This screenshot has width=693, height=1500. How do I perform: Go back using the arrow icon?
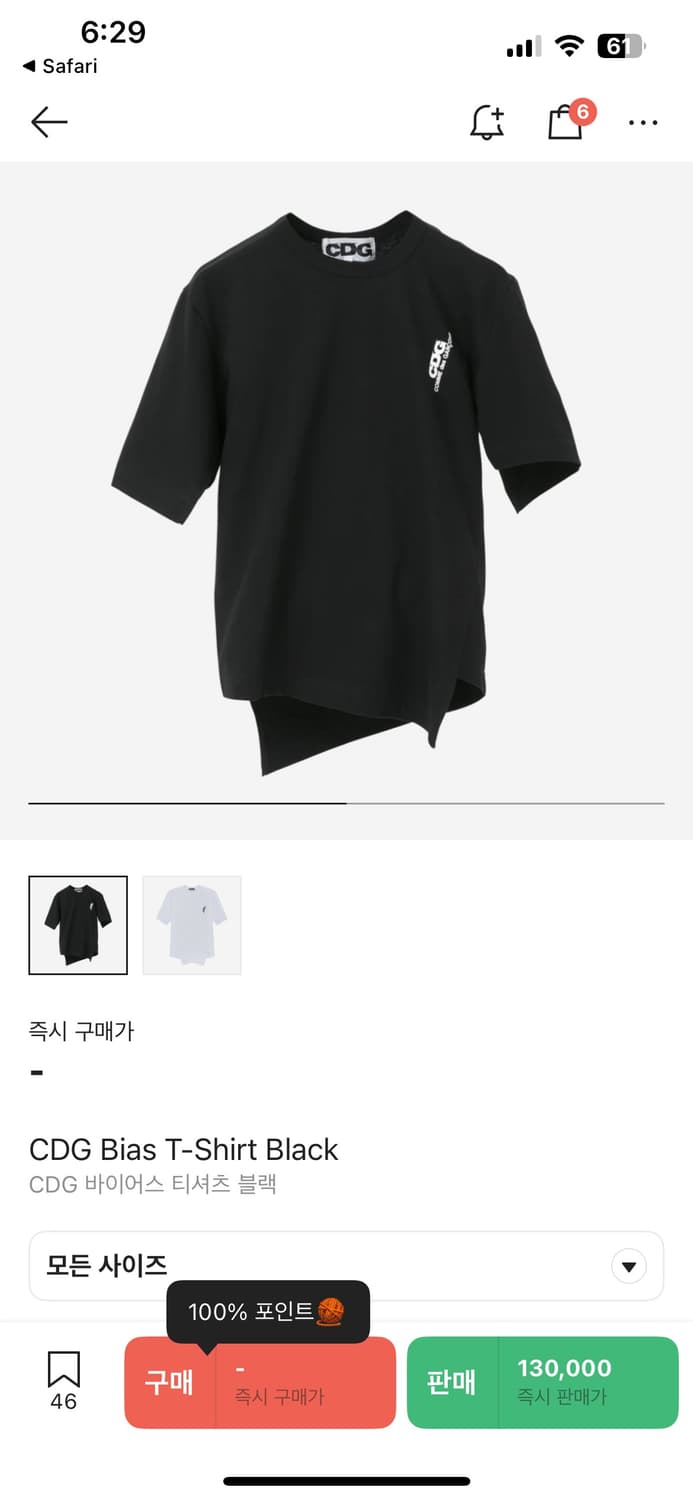pyautogui.click(x=49, y=123)
